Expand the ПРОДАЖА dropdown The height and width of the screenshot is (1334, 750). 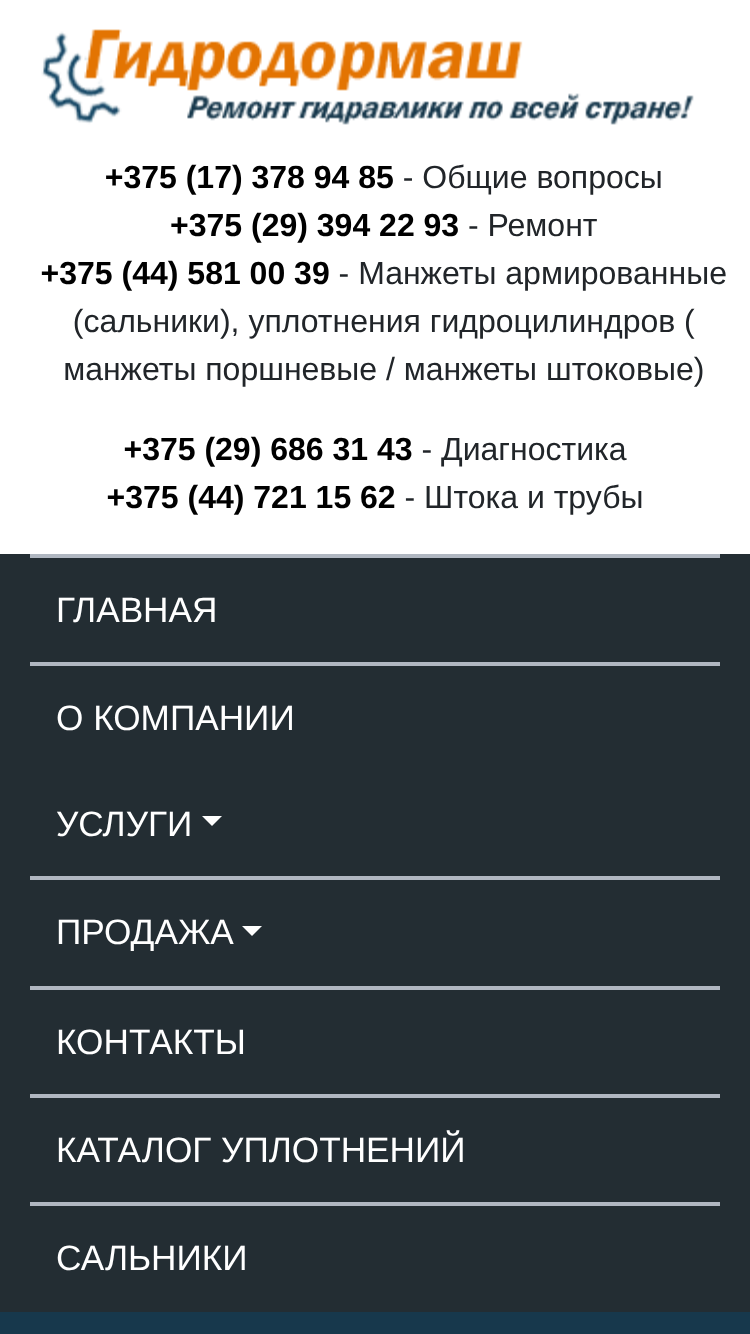tap(375, 932)
